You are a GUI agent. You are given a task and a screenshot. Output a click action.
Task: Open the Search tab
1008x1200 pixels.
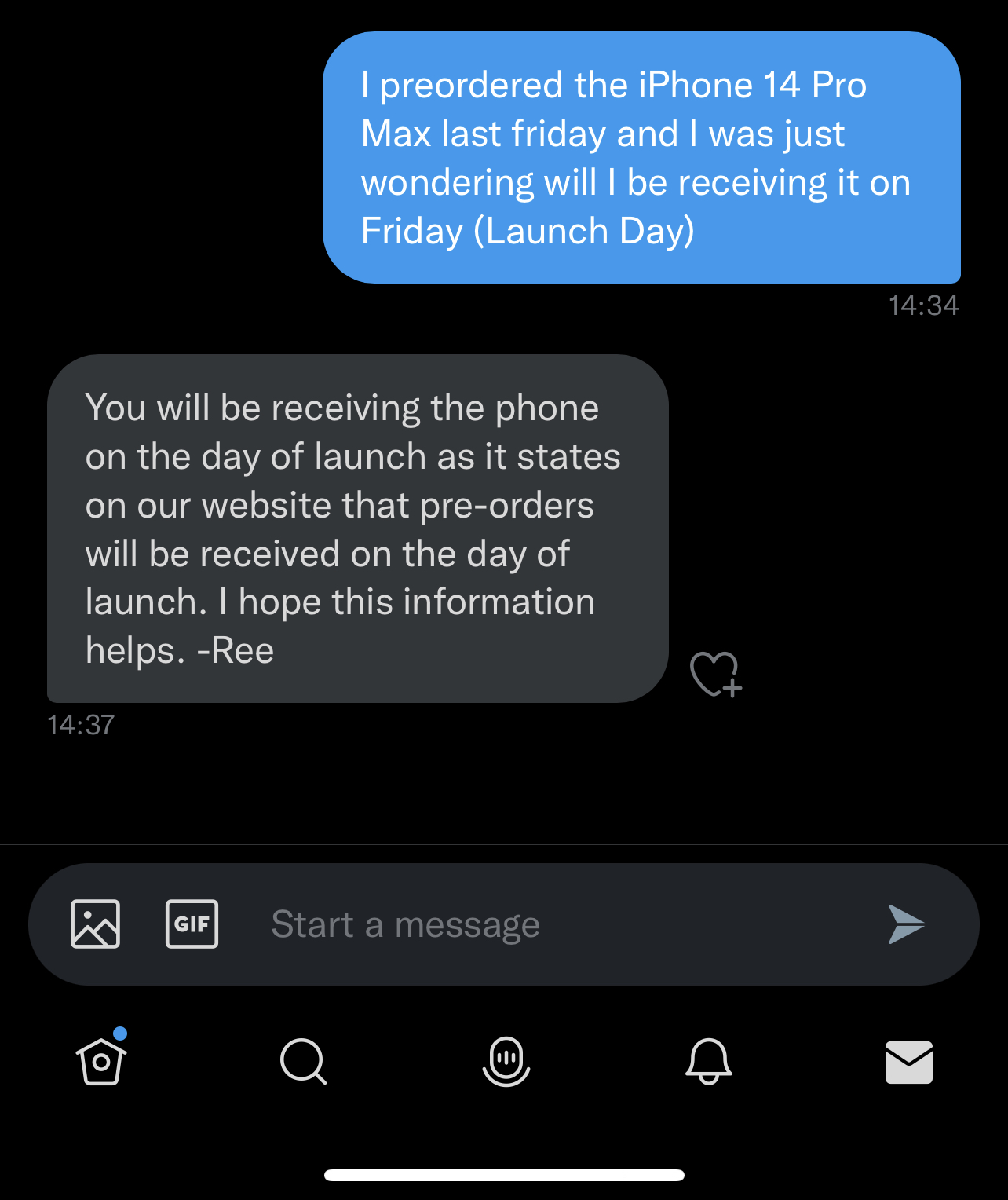pyautogui.click(x=303, y=1061)
